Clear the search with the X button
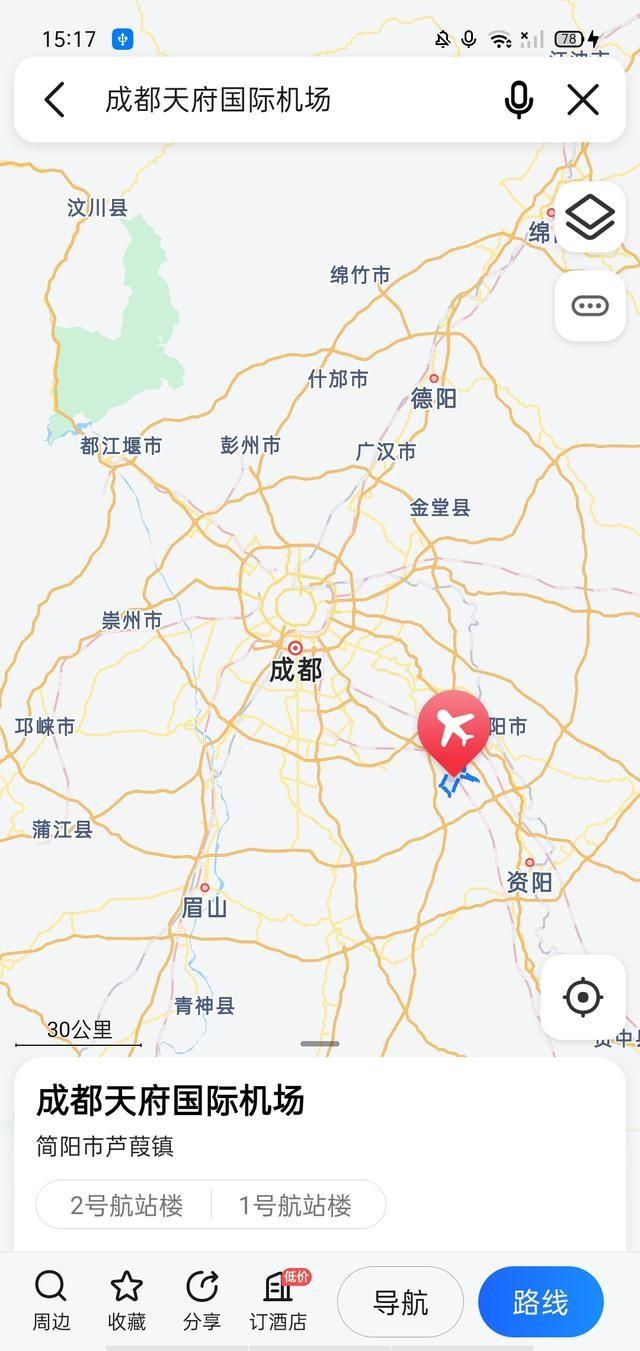Image resolution: width=640 pixels, height=1351 pixels. coord(583,100)
